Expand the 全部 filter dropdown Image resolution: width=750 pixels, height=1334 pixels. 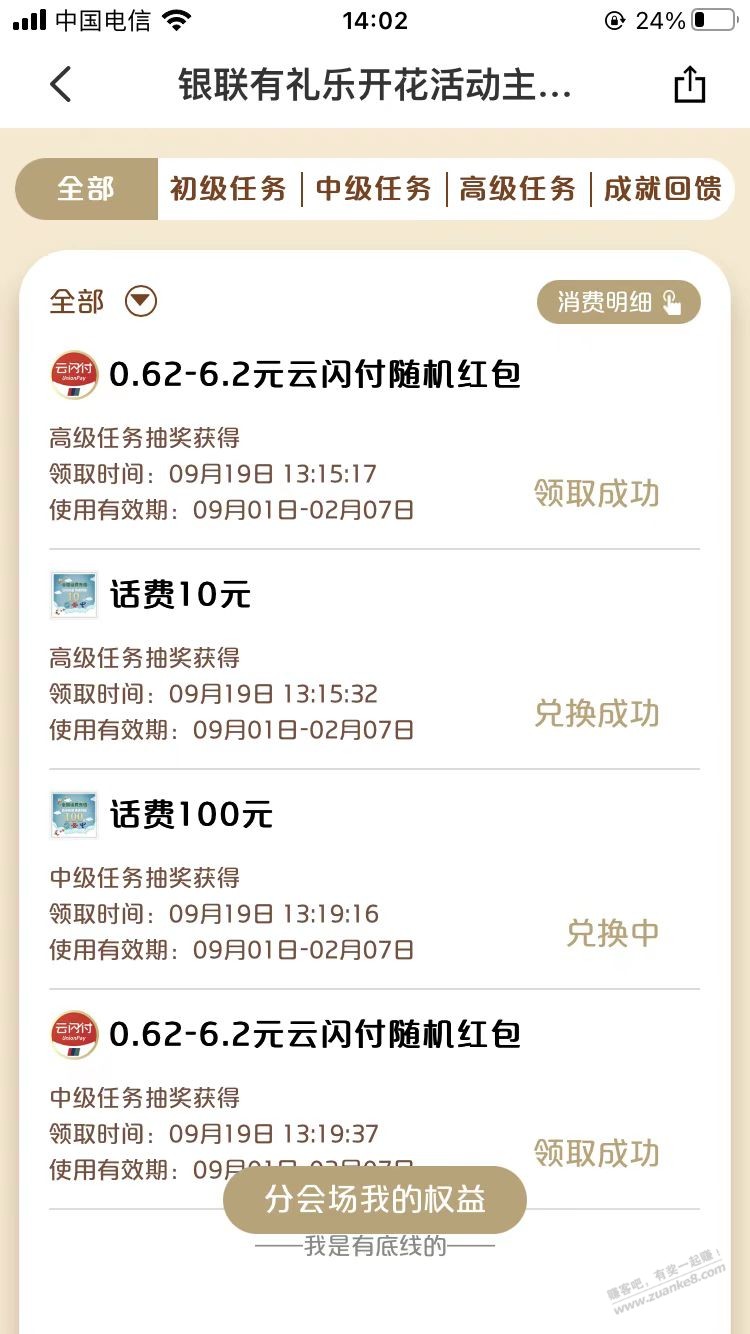pos(140,301)
